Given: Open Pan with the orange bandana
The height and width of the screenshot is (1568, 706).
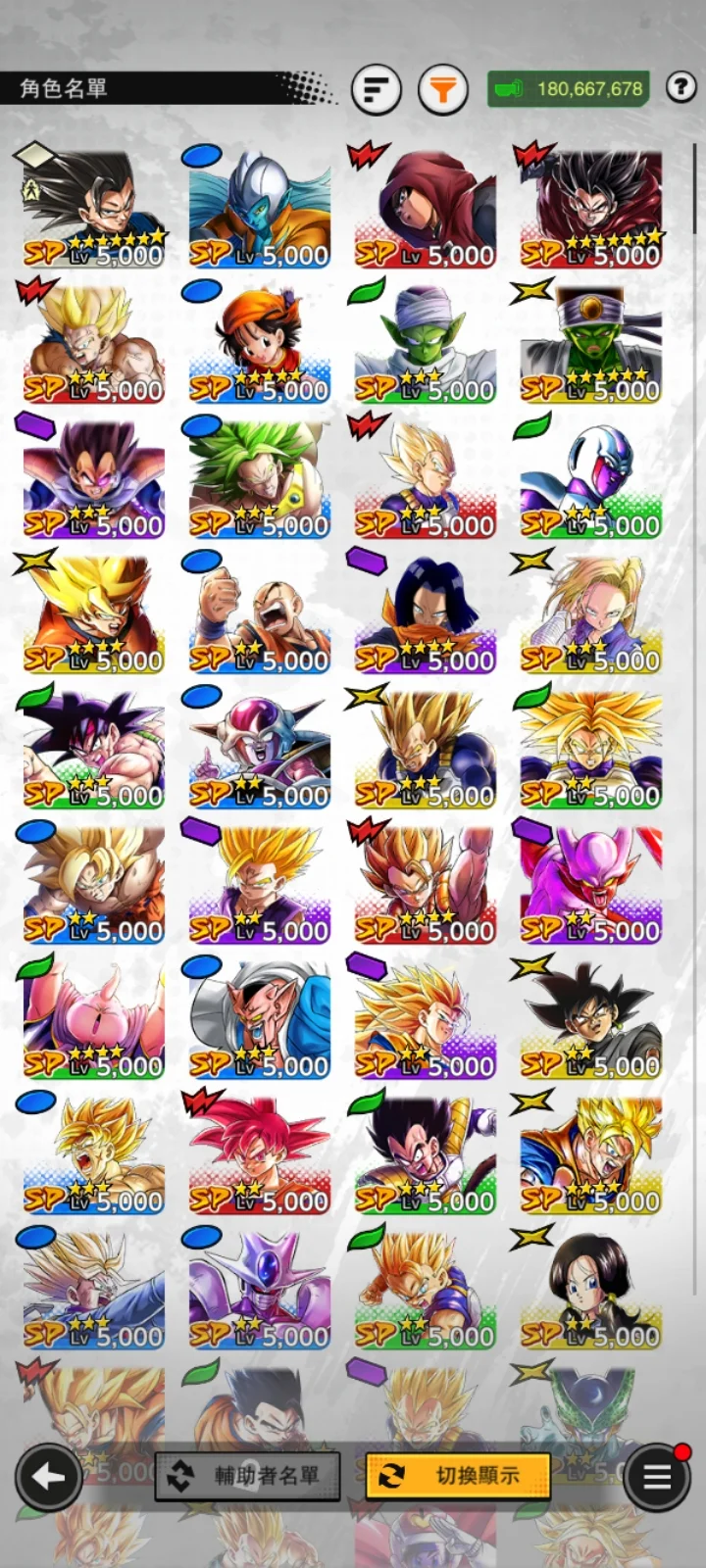Looking at the screenshot, I should coord(260,344).
